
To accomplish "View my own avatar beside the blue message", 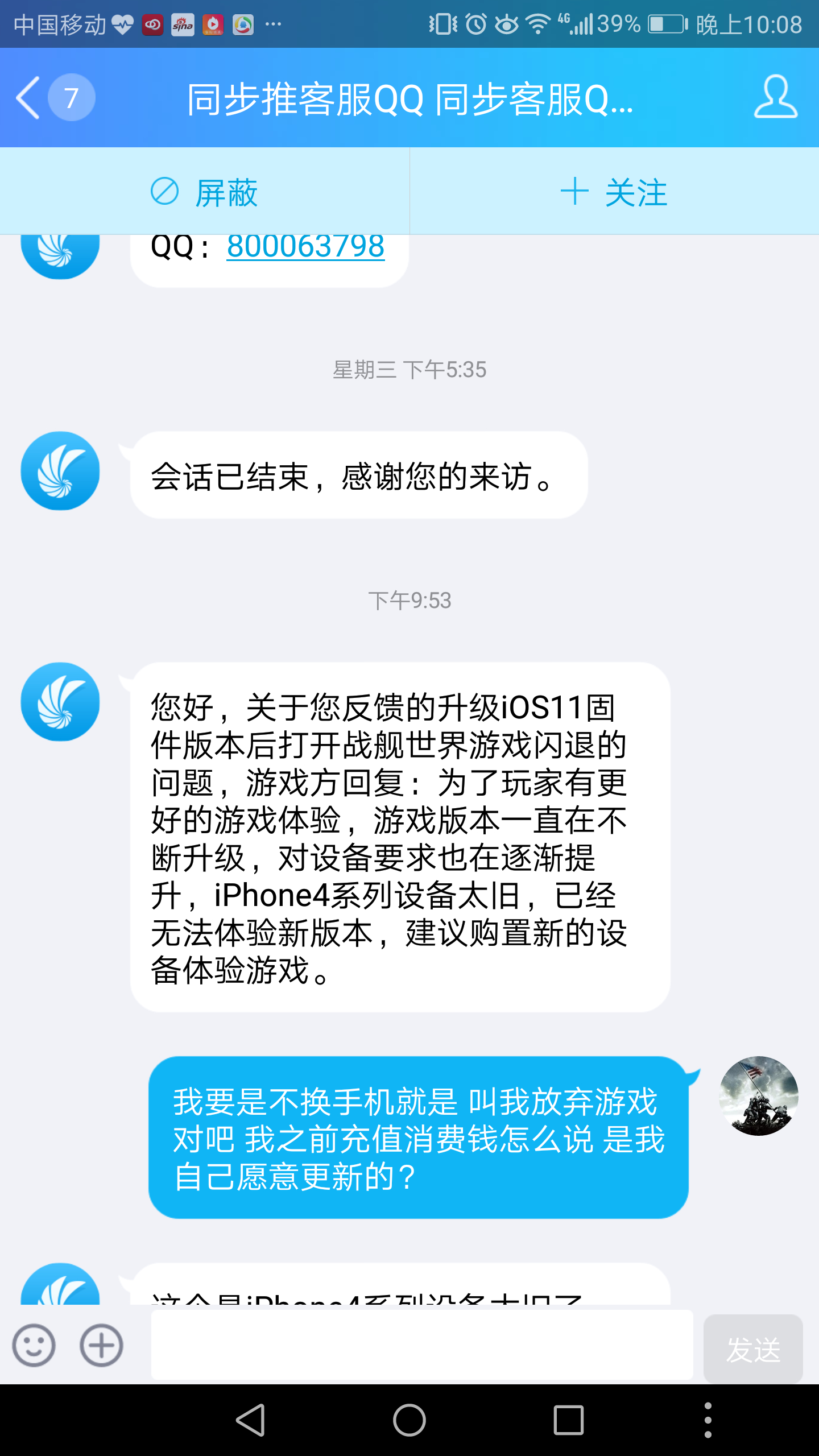I will click(x=758, y=1096).
